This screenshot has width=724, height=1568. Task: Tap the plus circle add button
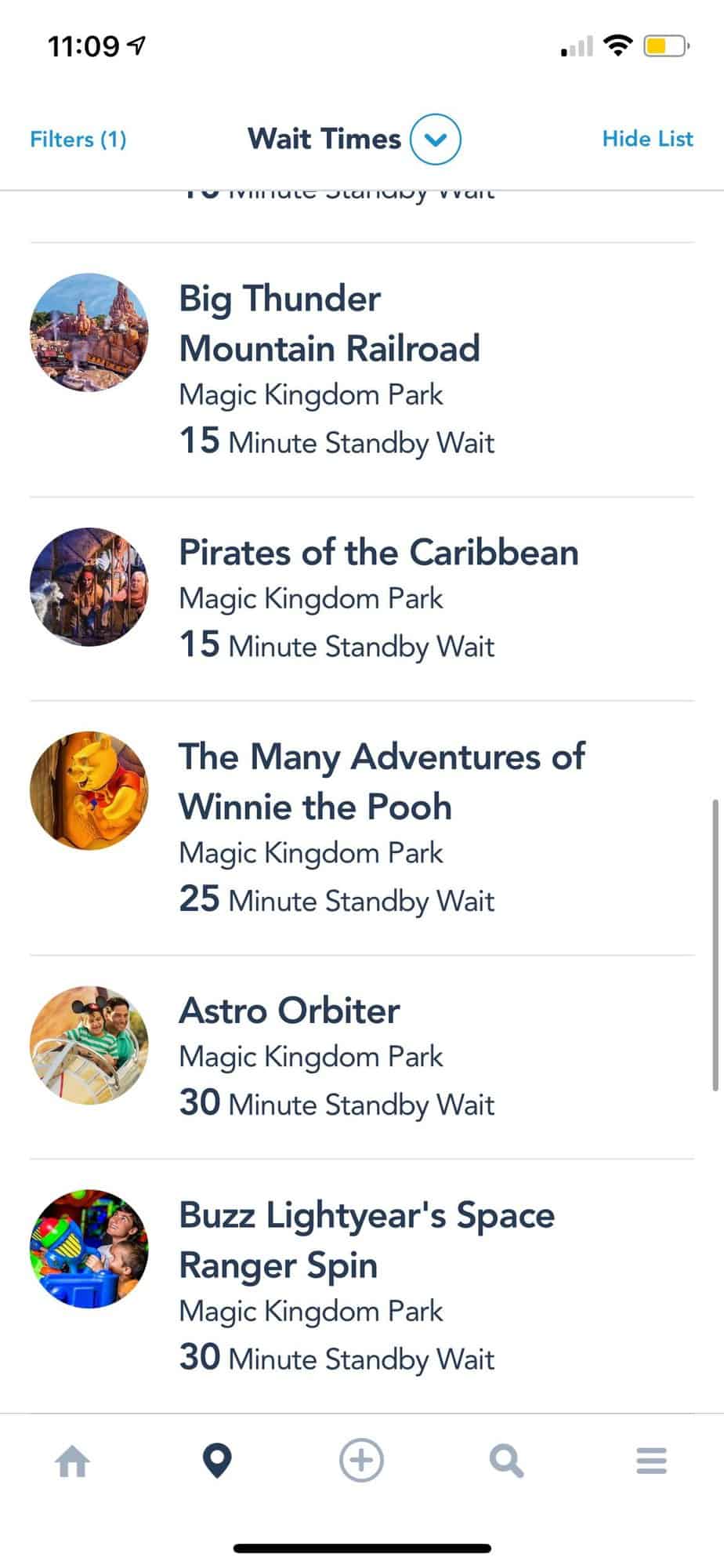coord(361,1461)
